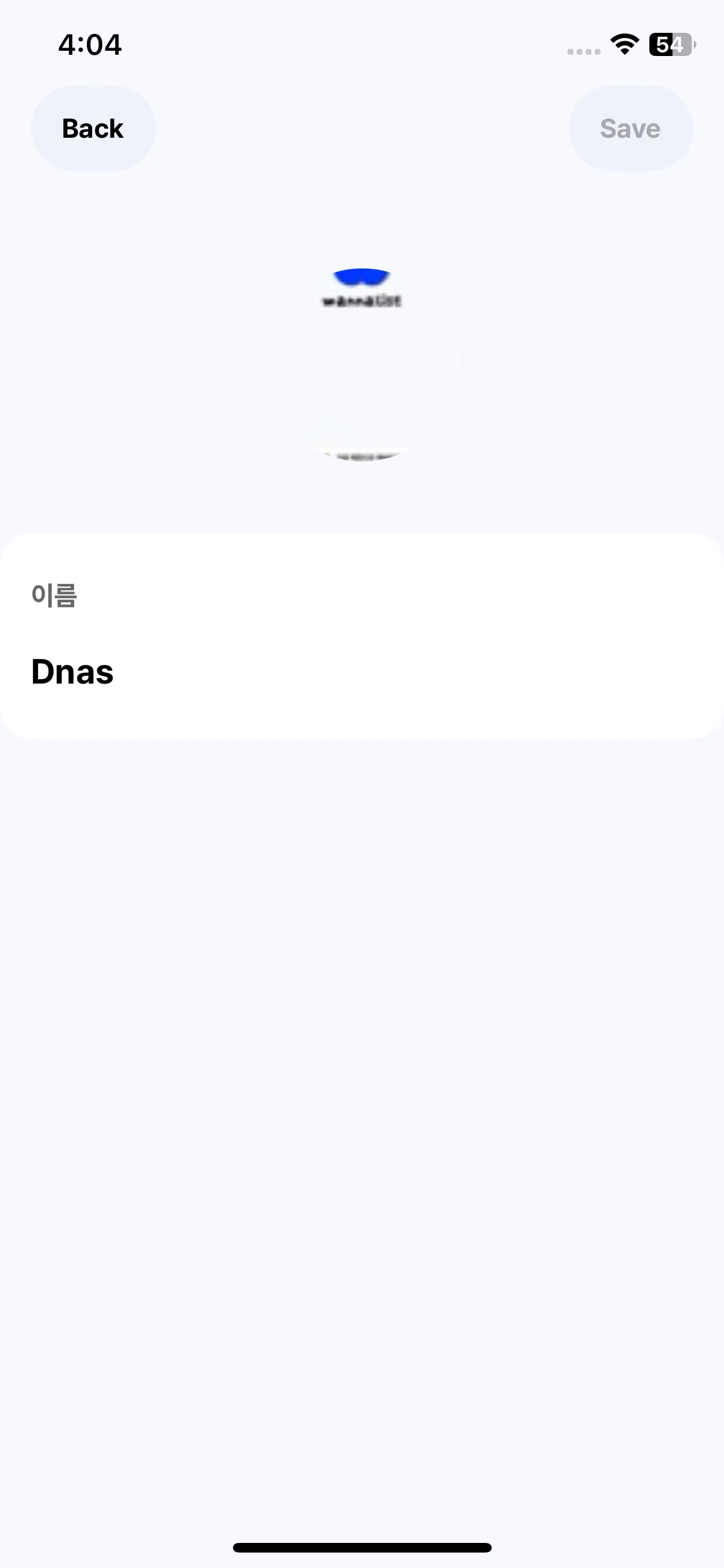Screen dimensions: 724x1568
Task: Tap the Wi-Fi icon in the status bar
Action: pyautogui.click(x=622, y=44)
